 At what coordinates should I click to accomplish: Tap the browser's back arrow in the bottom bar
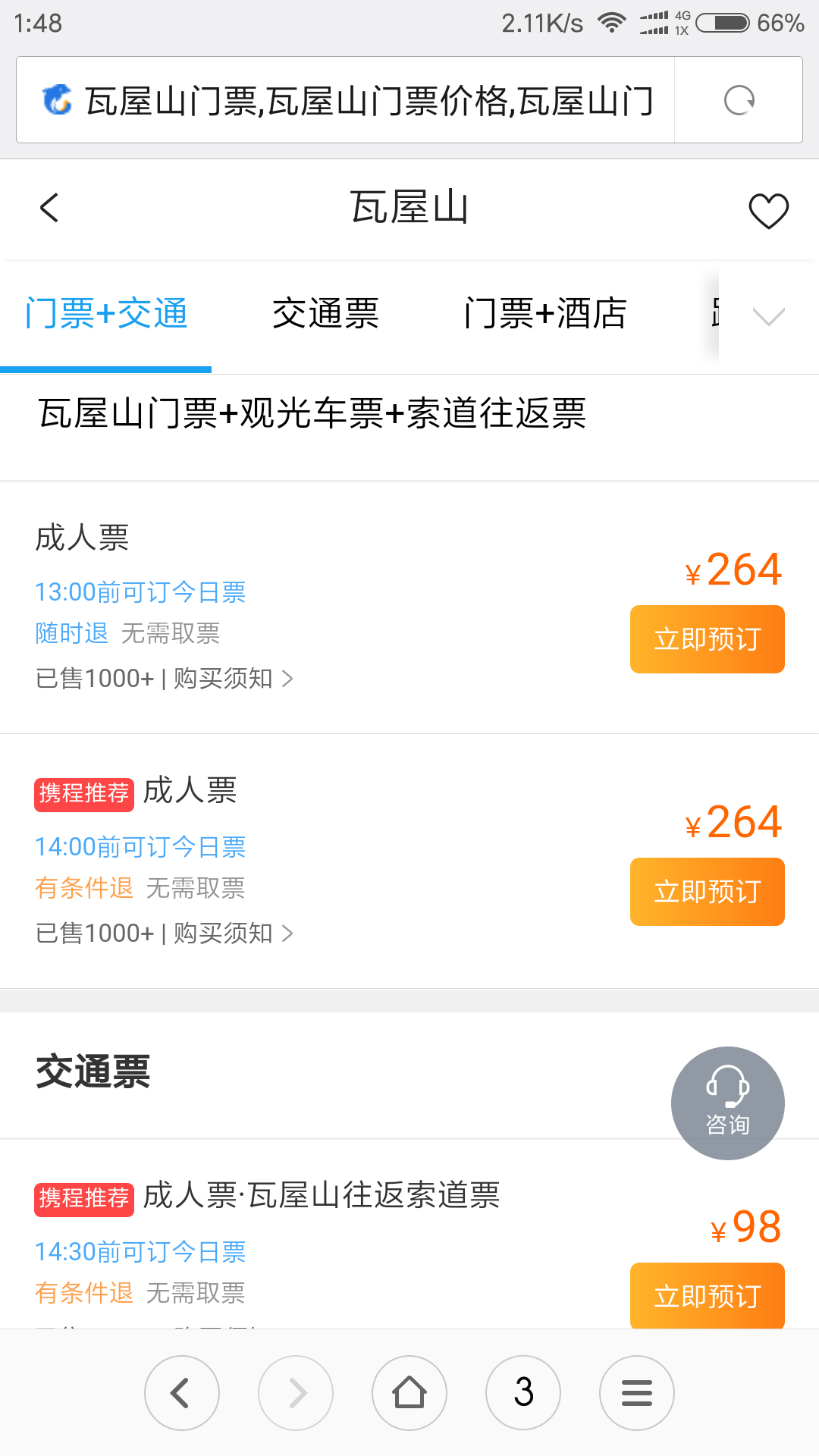tap(182, 1393)
